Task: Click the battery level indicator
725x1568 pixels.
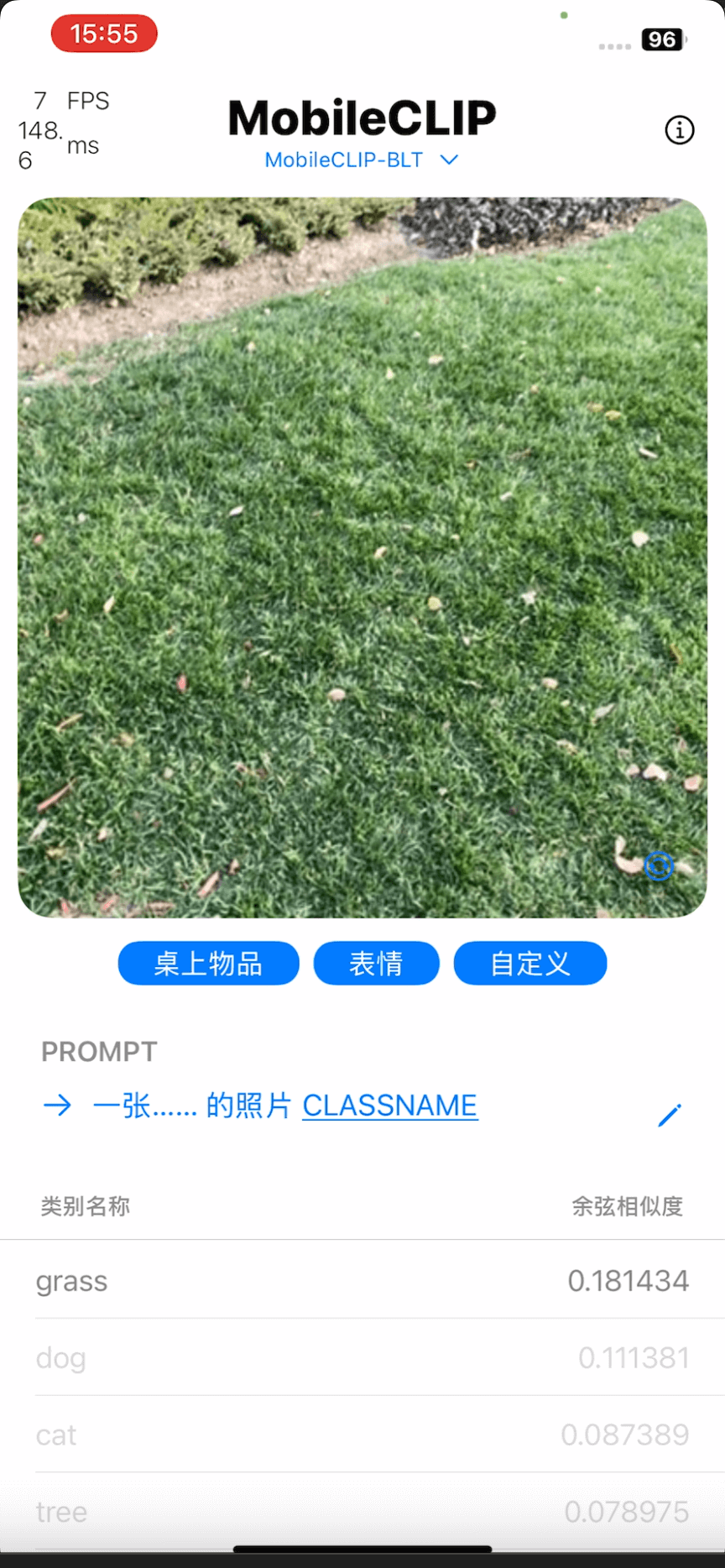Action: point(662,39)
